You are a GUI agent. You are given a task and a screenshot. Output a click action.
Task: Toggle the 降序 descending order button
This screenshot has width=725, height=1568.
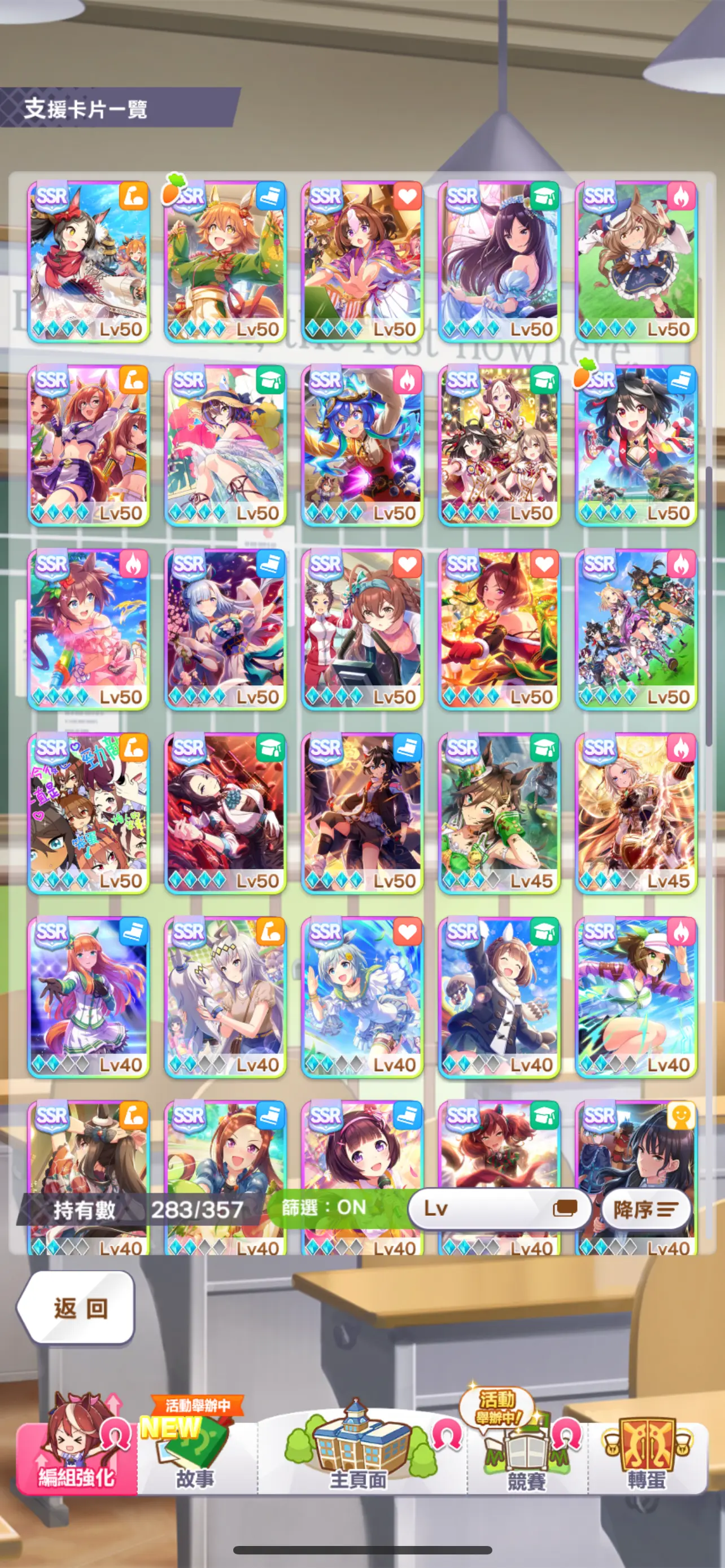click(x=646, y=1209)
